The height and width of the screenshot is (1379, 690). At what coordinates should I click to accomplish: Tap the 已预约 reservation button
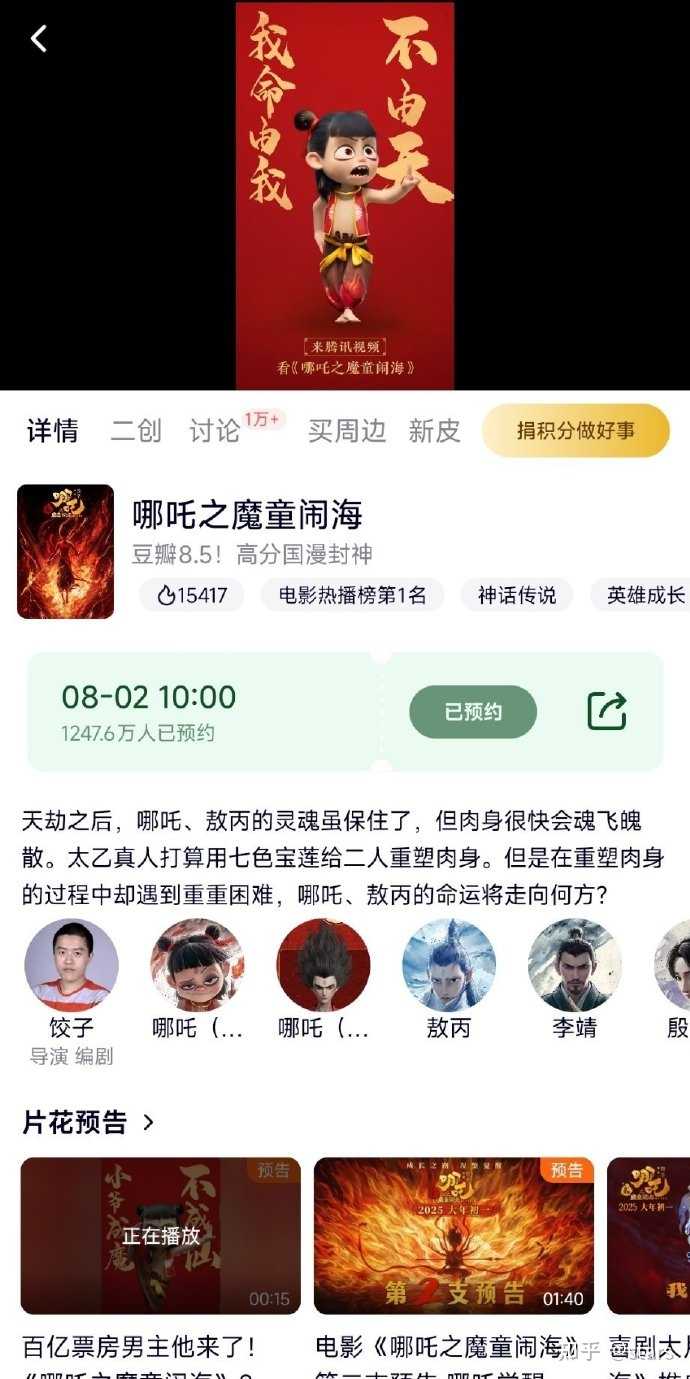pyautogui.click(x=473, y=712)
